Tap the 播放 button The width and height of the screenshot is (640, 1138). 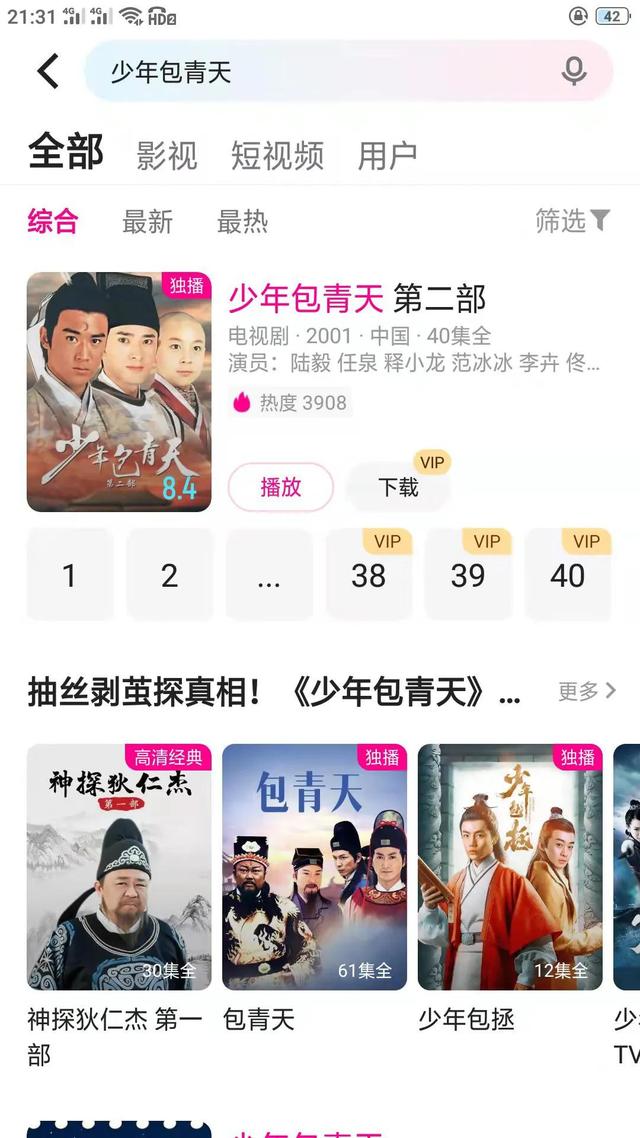[x=281, y=487]
